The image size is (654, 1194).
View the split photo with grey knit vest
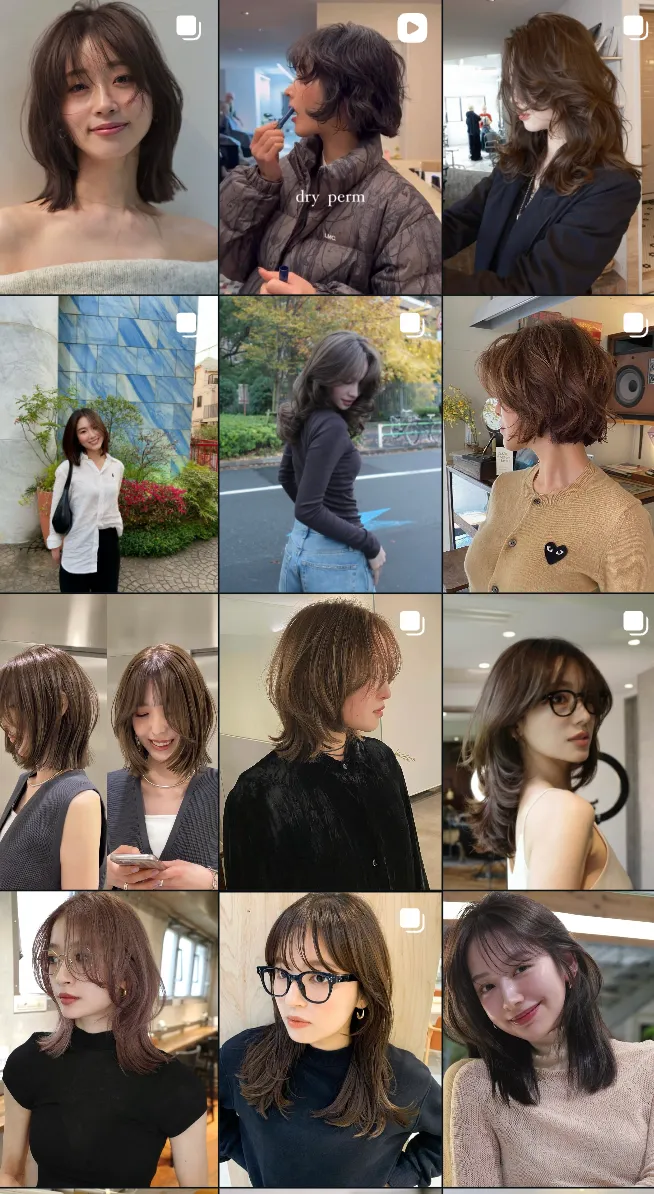108,742
